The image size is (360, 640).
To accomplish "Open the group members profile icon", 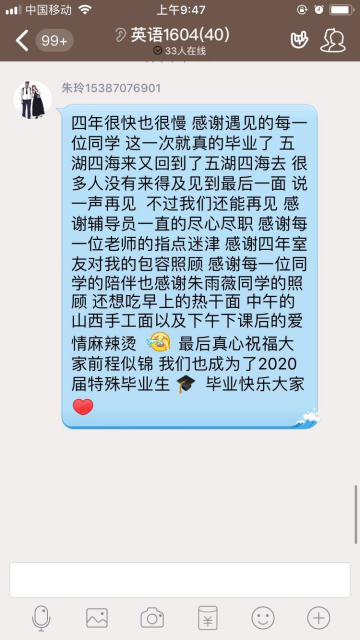I will (x=333, y=40).
